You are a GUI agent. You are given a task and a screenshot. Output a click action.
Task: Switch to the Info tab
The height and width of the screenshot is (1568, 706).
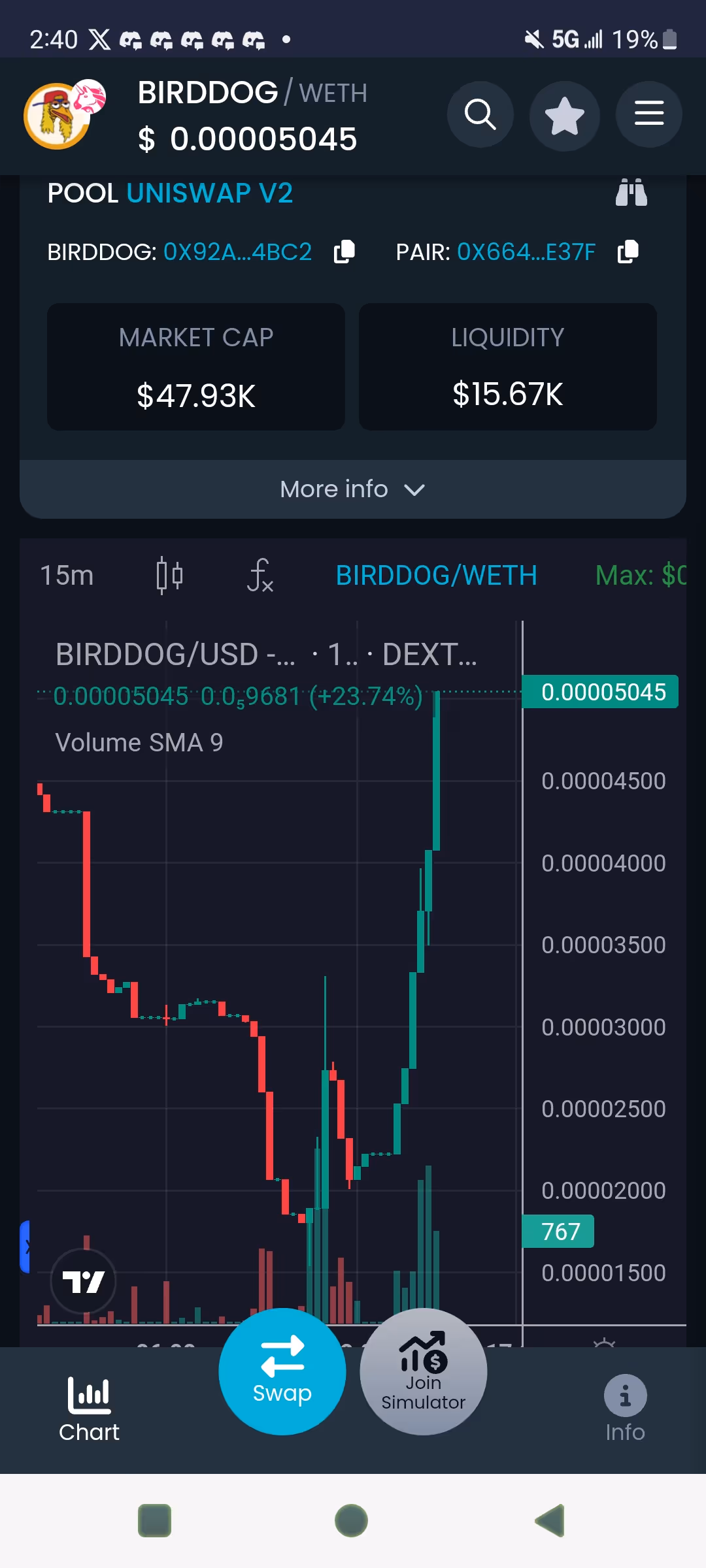(625, 1408)
